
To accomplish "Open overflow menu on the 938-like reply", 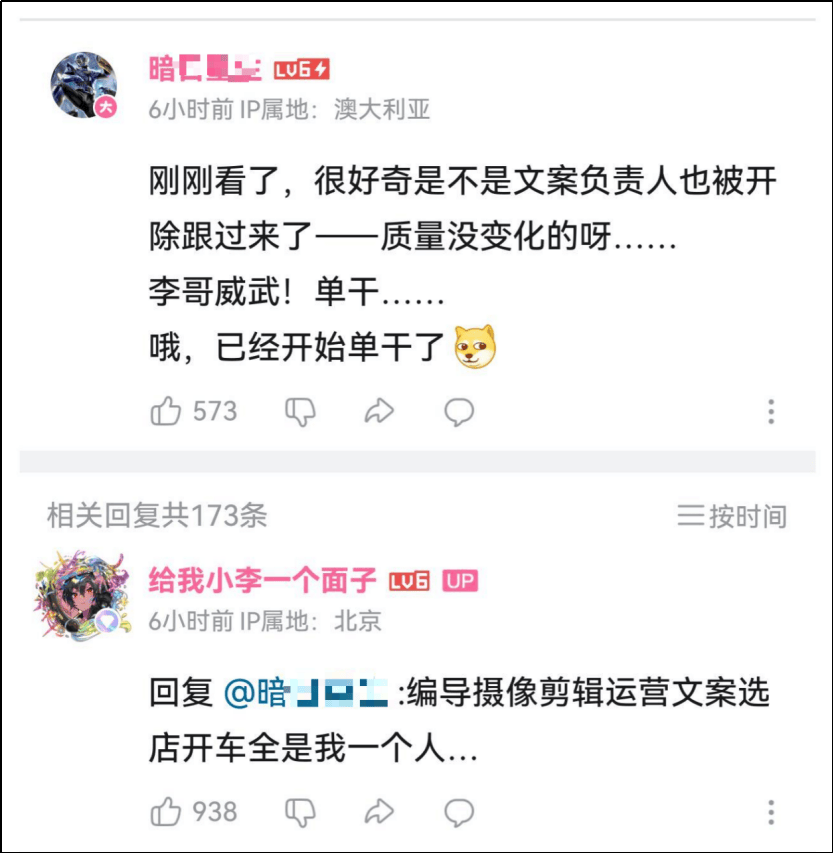I will 771,811.
